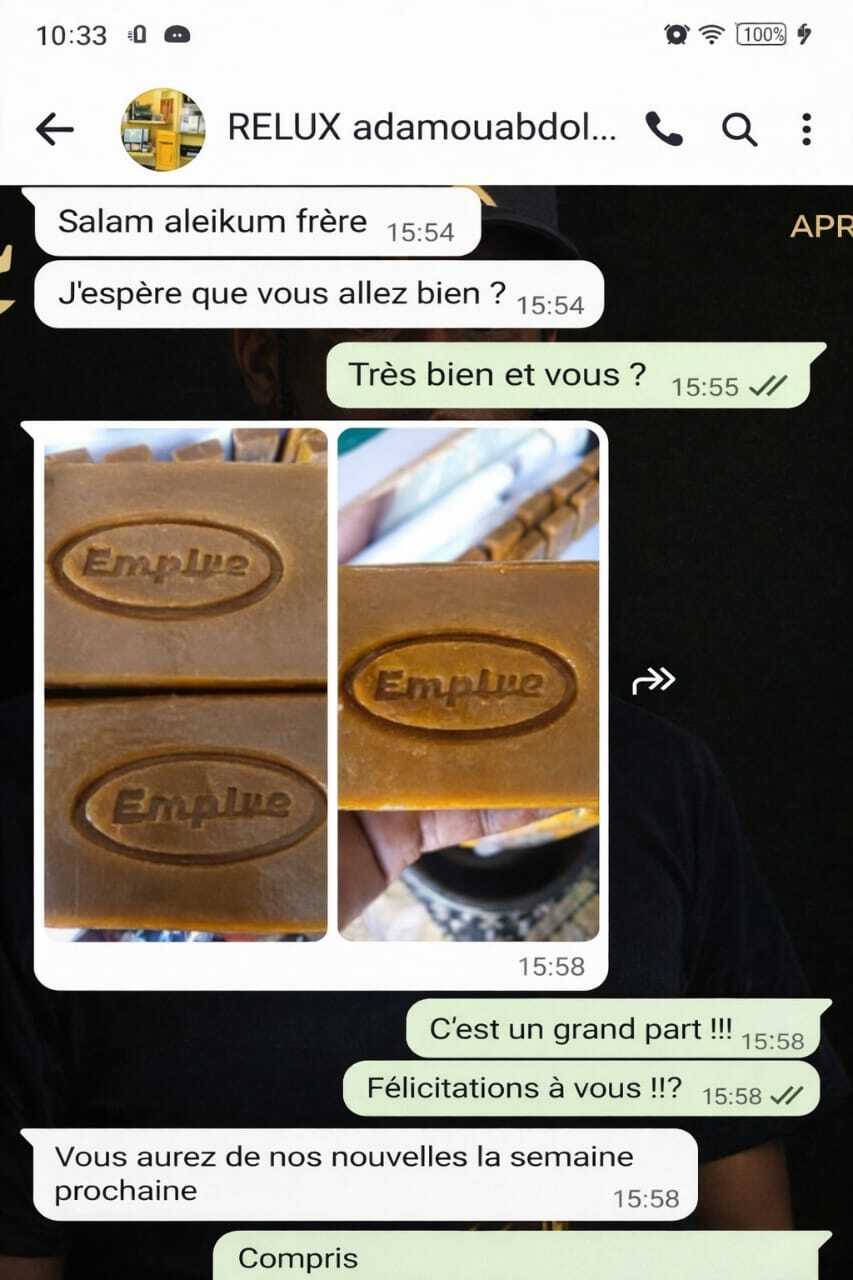
Task: Go back to the chats list
Action: (54, 128)
